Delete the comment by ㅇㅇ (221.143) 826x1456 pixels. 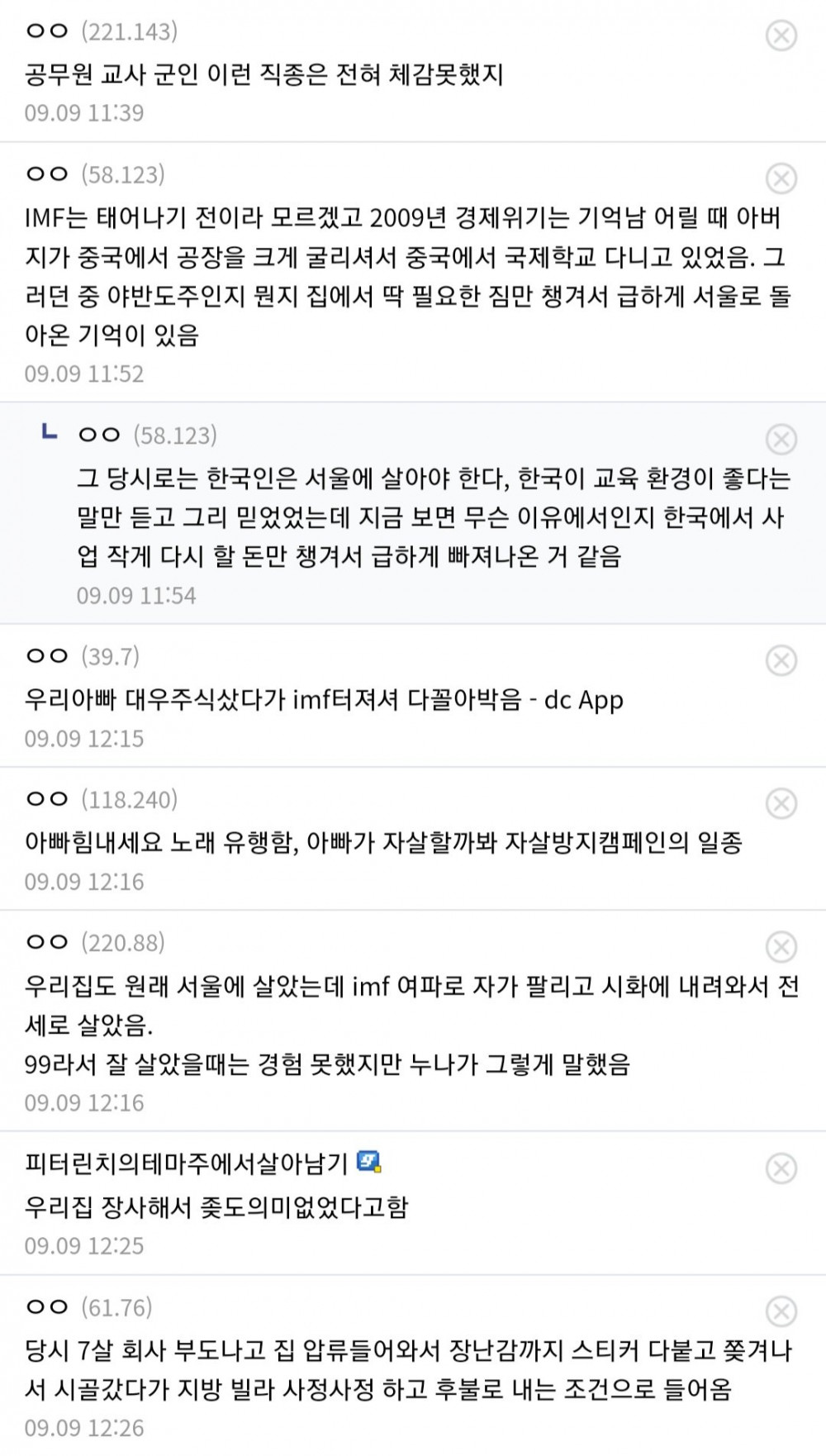pyautogui.click(x=781, y=36)
